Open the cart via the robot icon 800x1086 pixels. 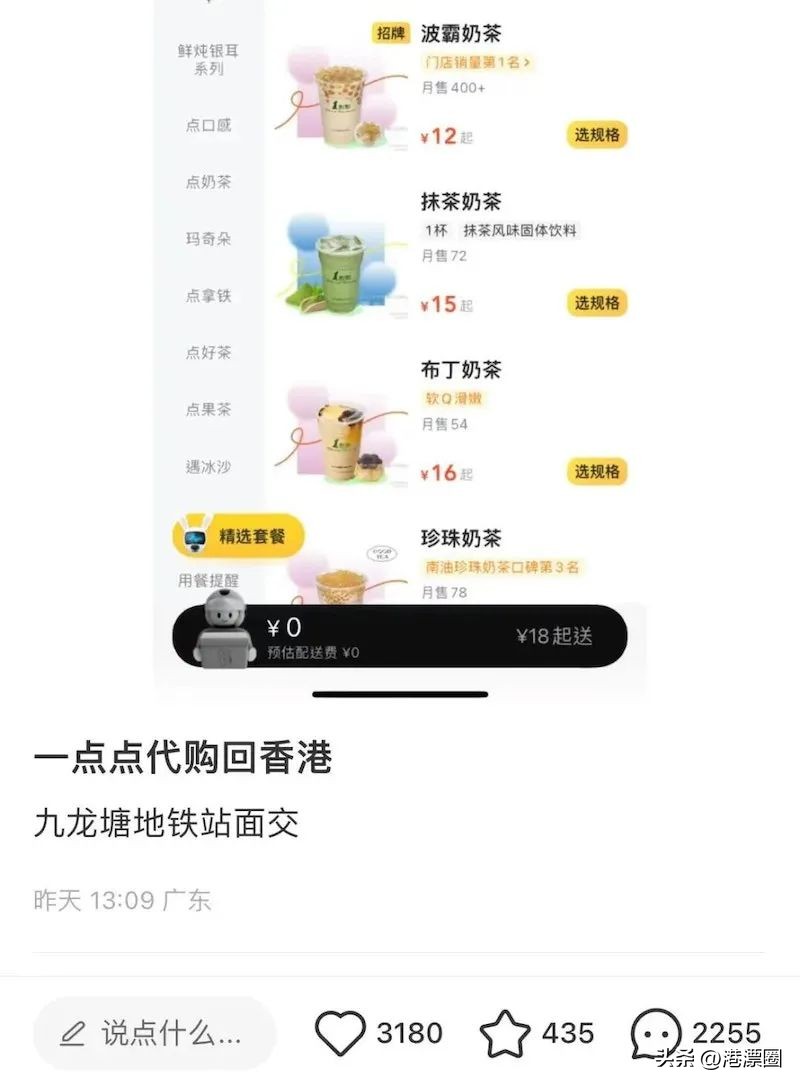[x=225, y=634]
